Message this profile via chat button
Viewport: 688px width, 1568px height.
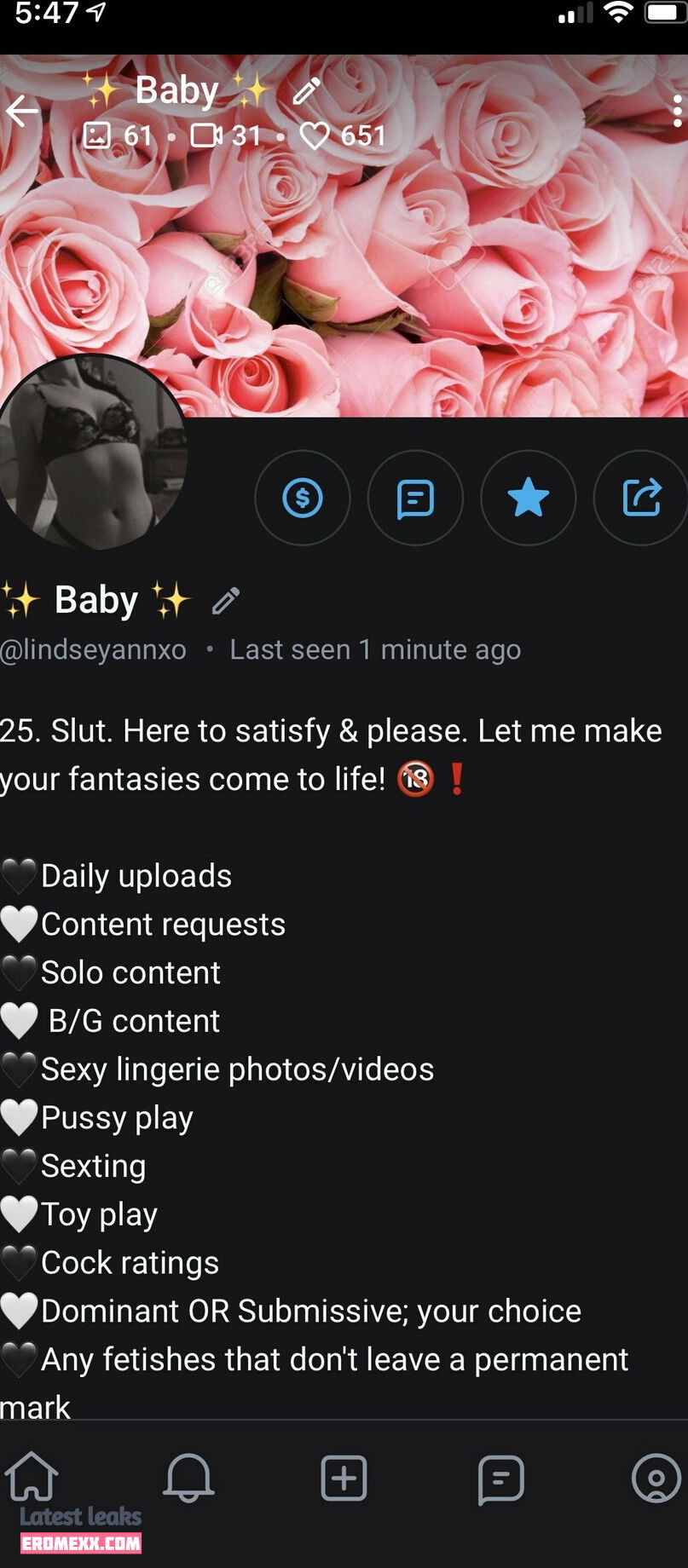coord(415,498)
